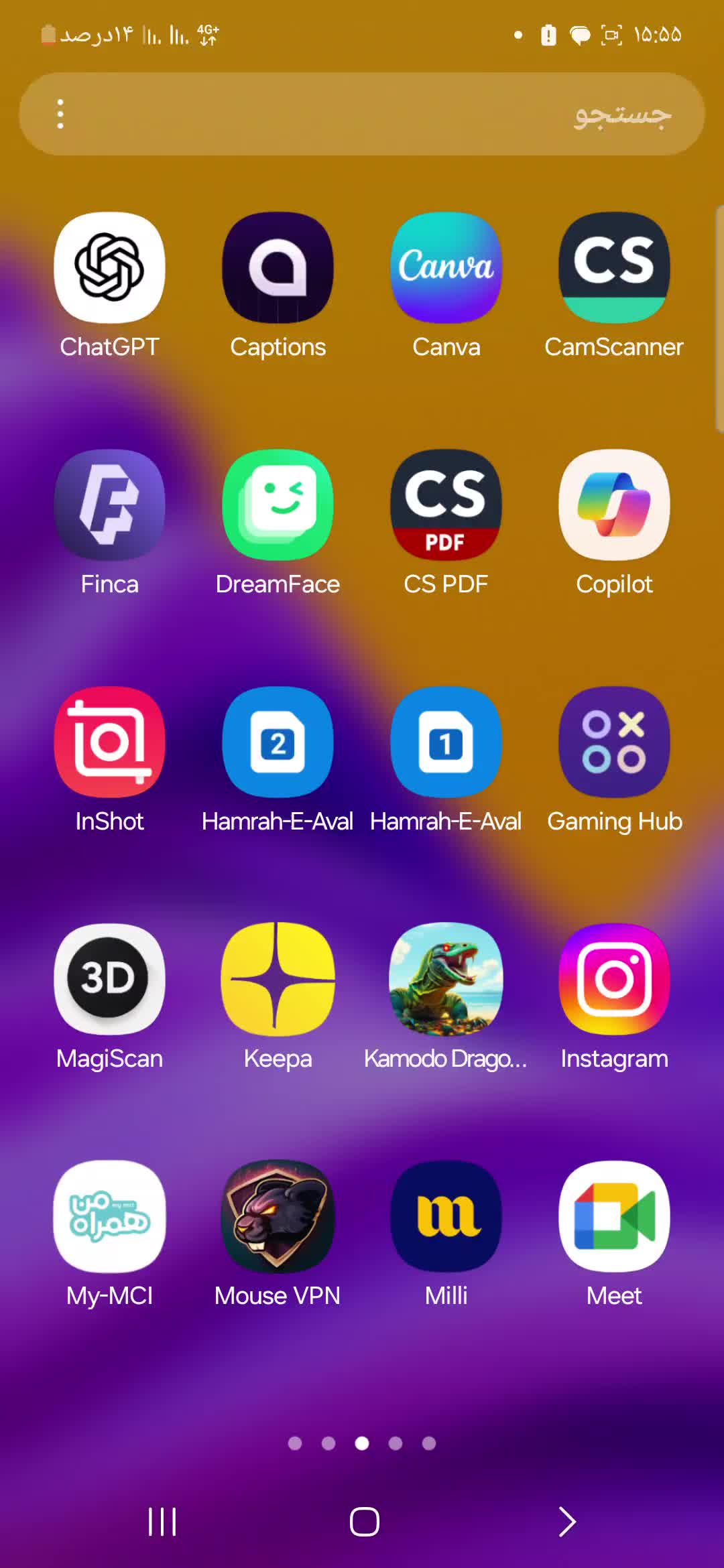Open the ChatGPT app

click(x=109, y=267)
